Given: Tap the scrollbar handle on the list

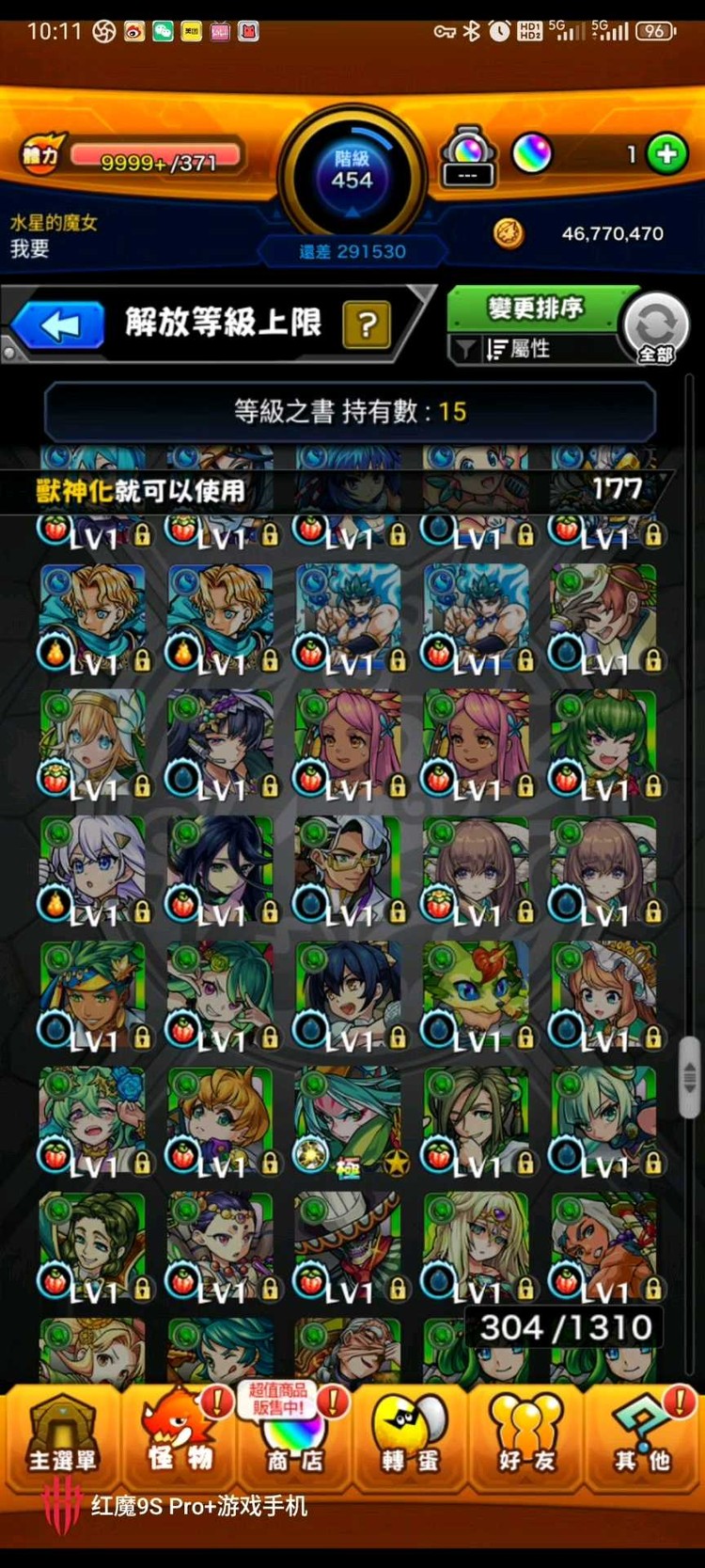Looking at the screenshot, I should tap(690, 1075).
